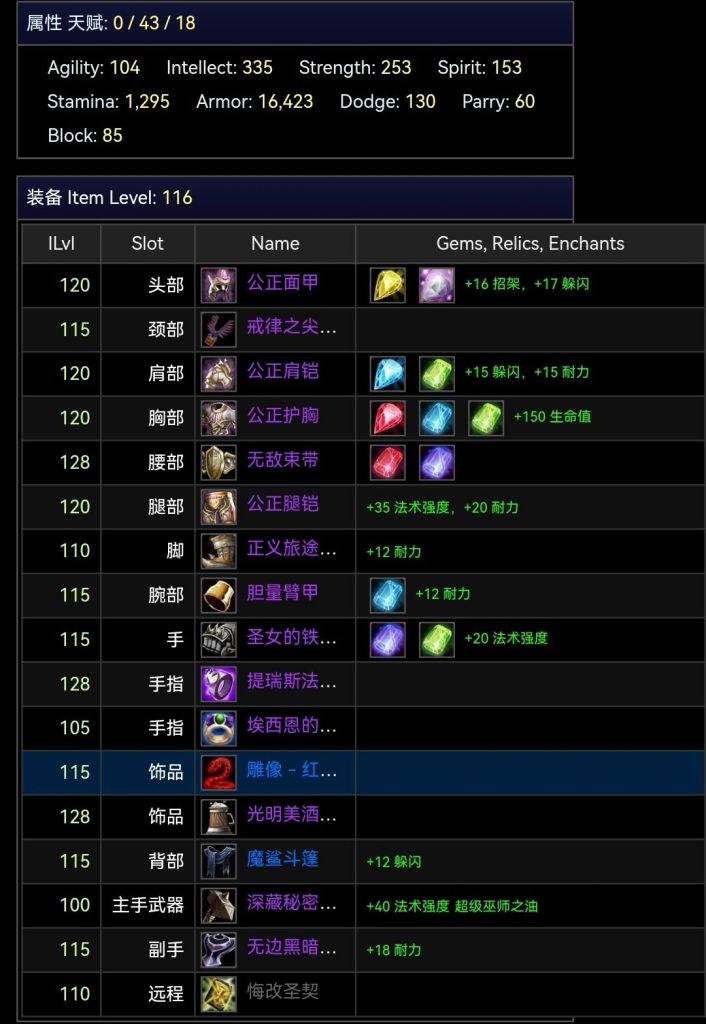Open the 公正面甲 head item link
706x1024 pixels.
click(x=282, y=283)
